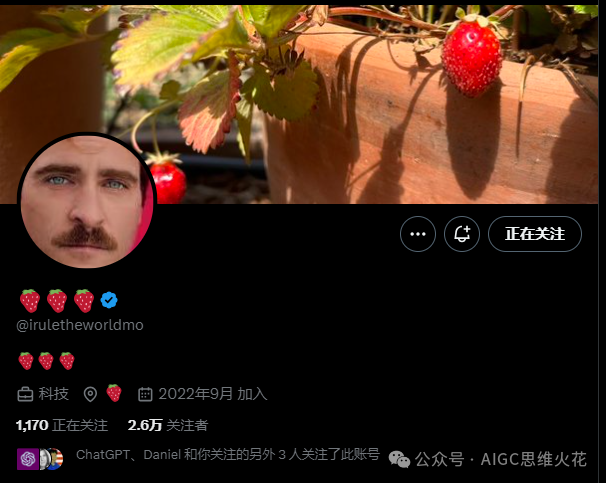606x483 pixels.
Task: See followers you know including ChatGPT, Daniel
Action: click(226, 455)
